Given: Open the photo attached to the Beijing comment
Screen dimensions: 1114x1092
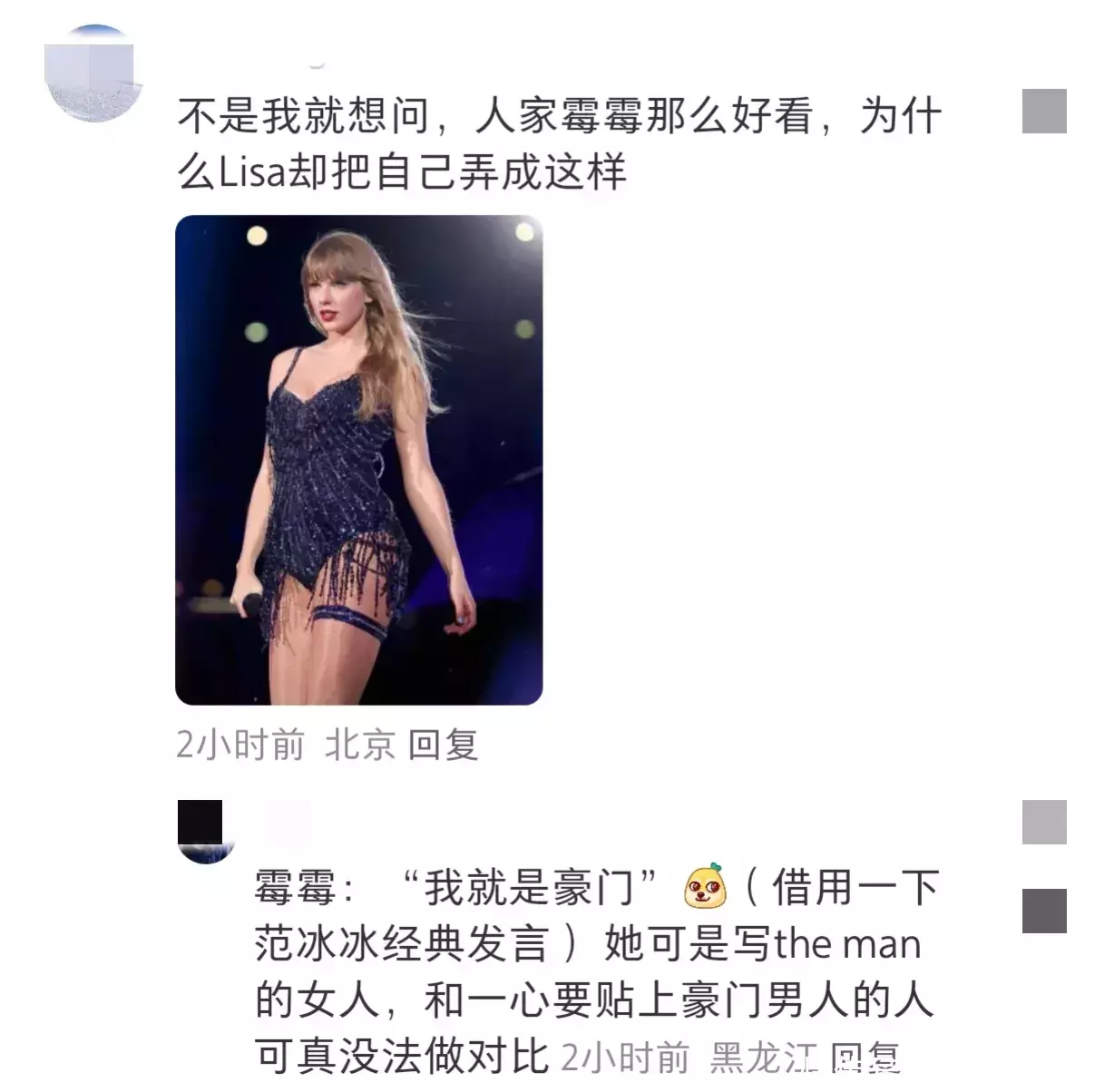Looking at the screenshot, I should (x=358, y=460).
